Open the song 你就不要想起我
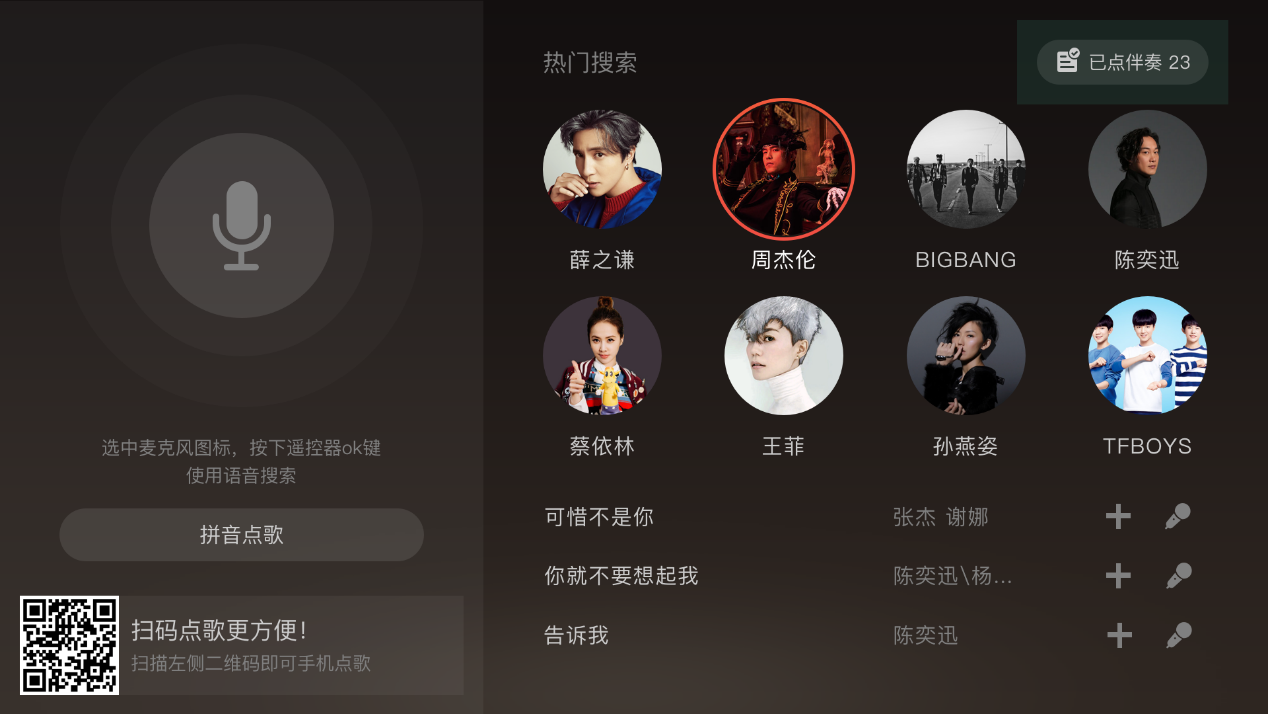Image resolution: width=1268 pixels, height=714 pixels. tap(621, 576)
